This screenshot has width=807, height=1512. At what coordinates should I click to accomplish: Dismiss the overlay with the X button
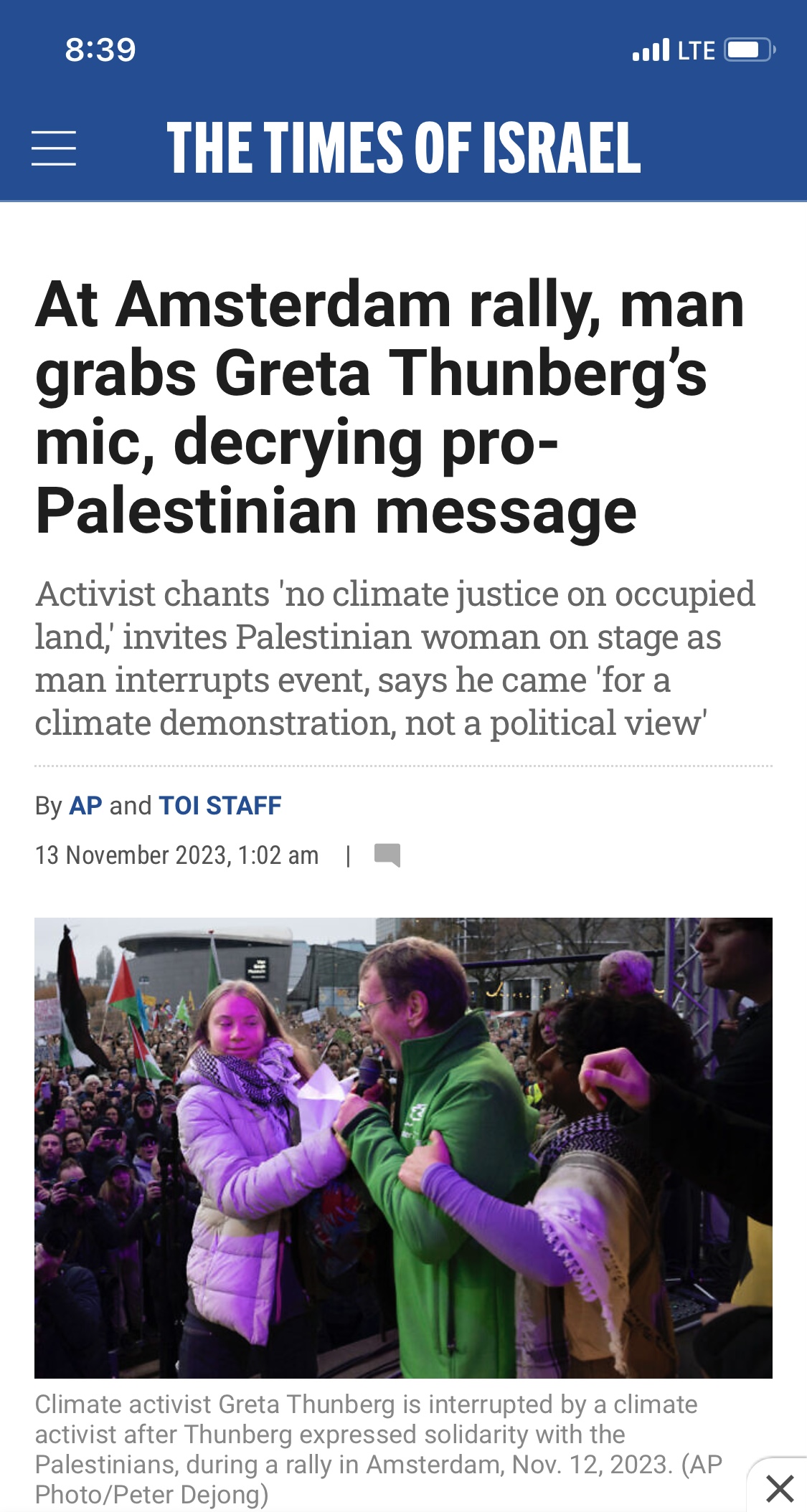pos(779,1488)
